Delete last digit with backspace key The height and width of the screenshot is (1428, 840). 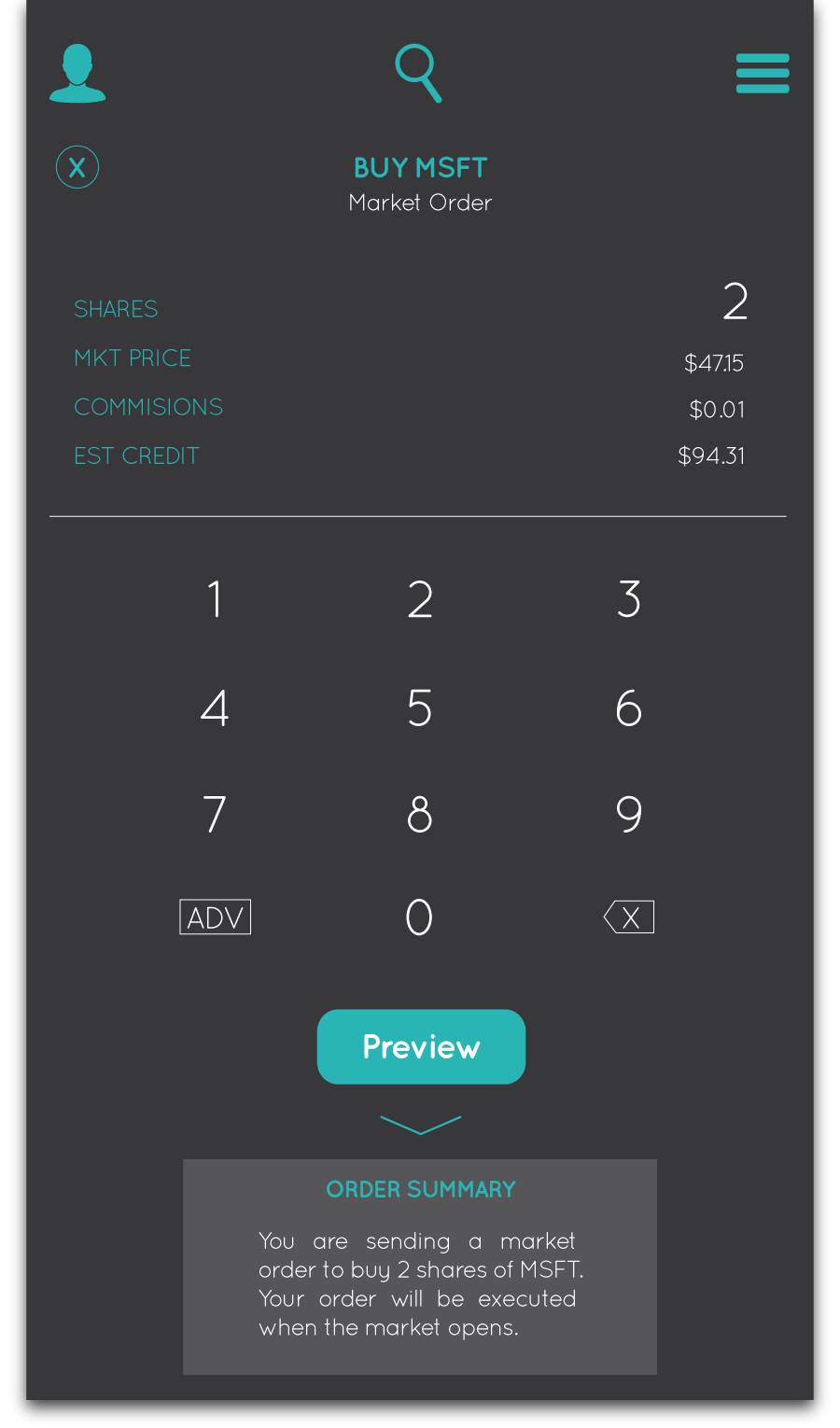pyautogui.click(x=629, y=917)
